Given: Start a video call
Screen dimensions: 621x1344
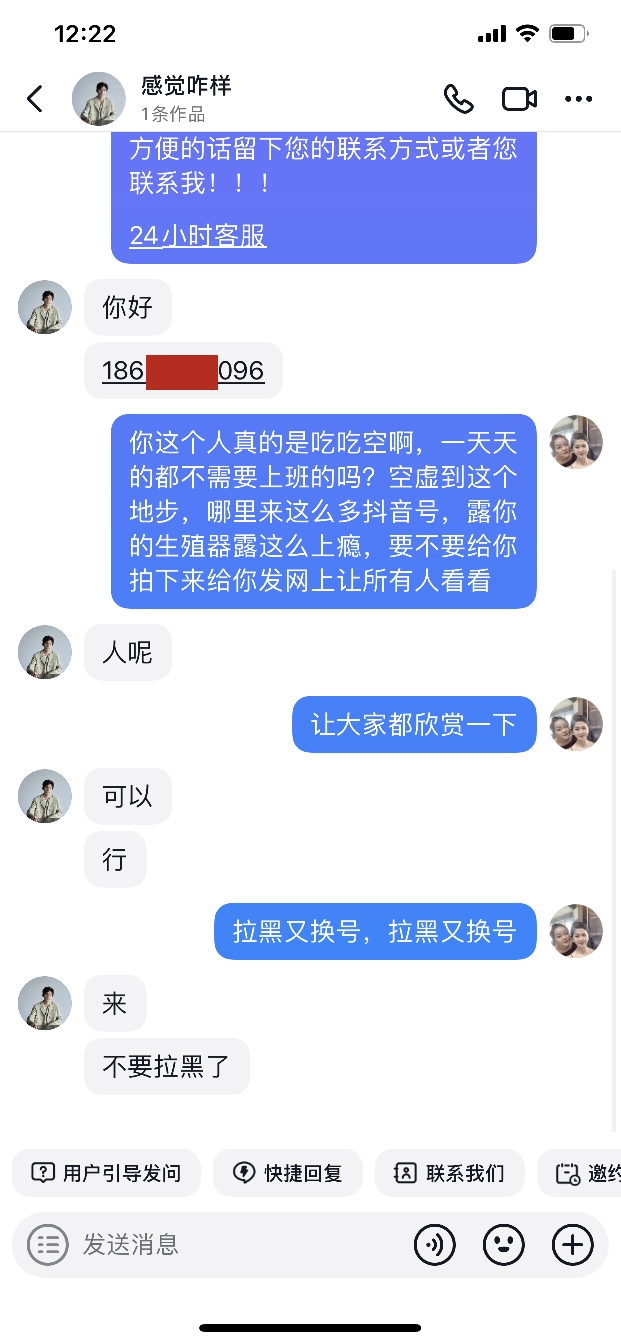Looking at the screenshot, I should coord(519,99).
